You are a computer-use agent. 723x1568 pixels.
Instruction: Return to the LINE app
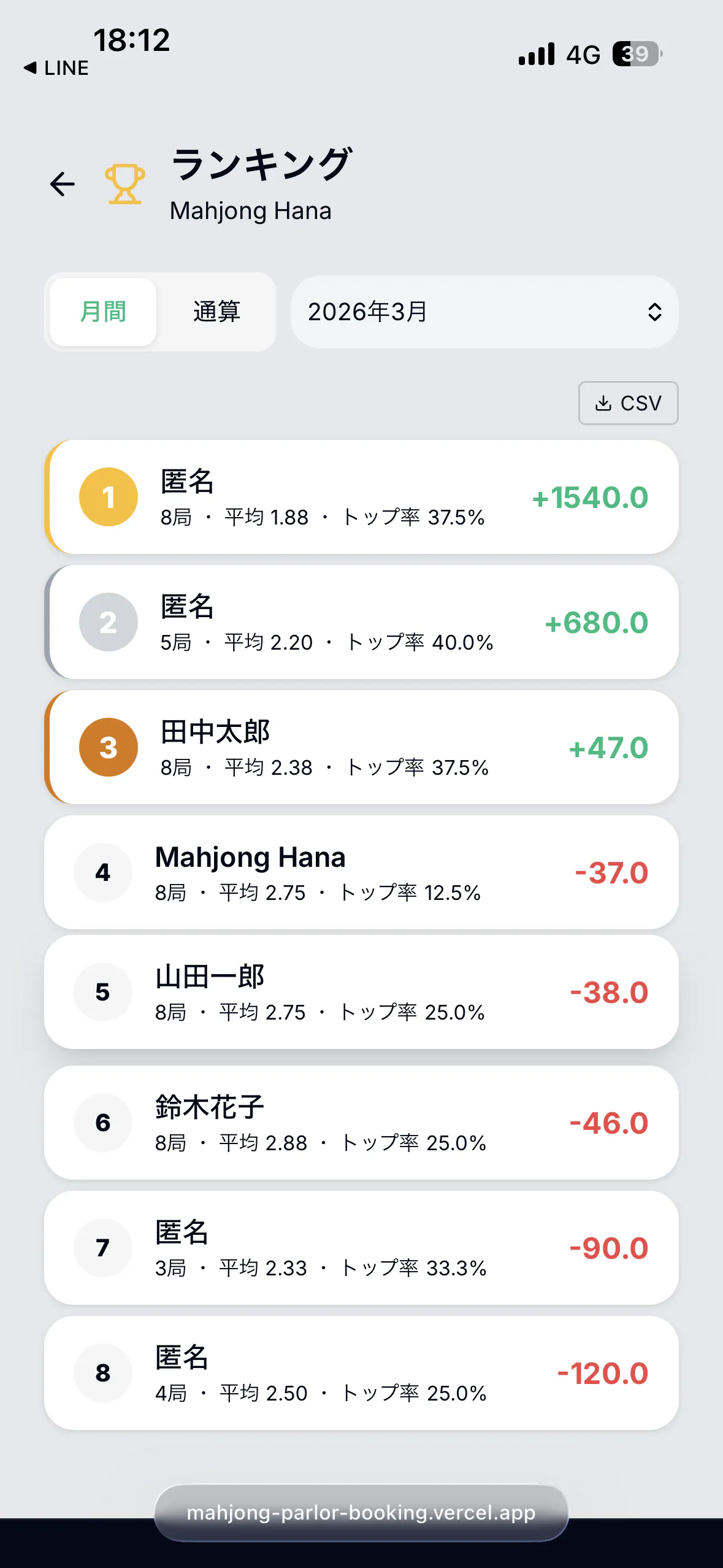point(56,68)
